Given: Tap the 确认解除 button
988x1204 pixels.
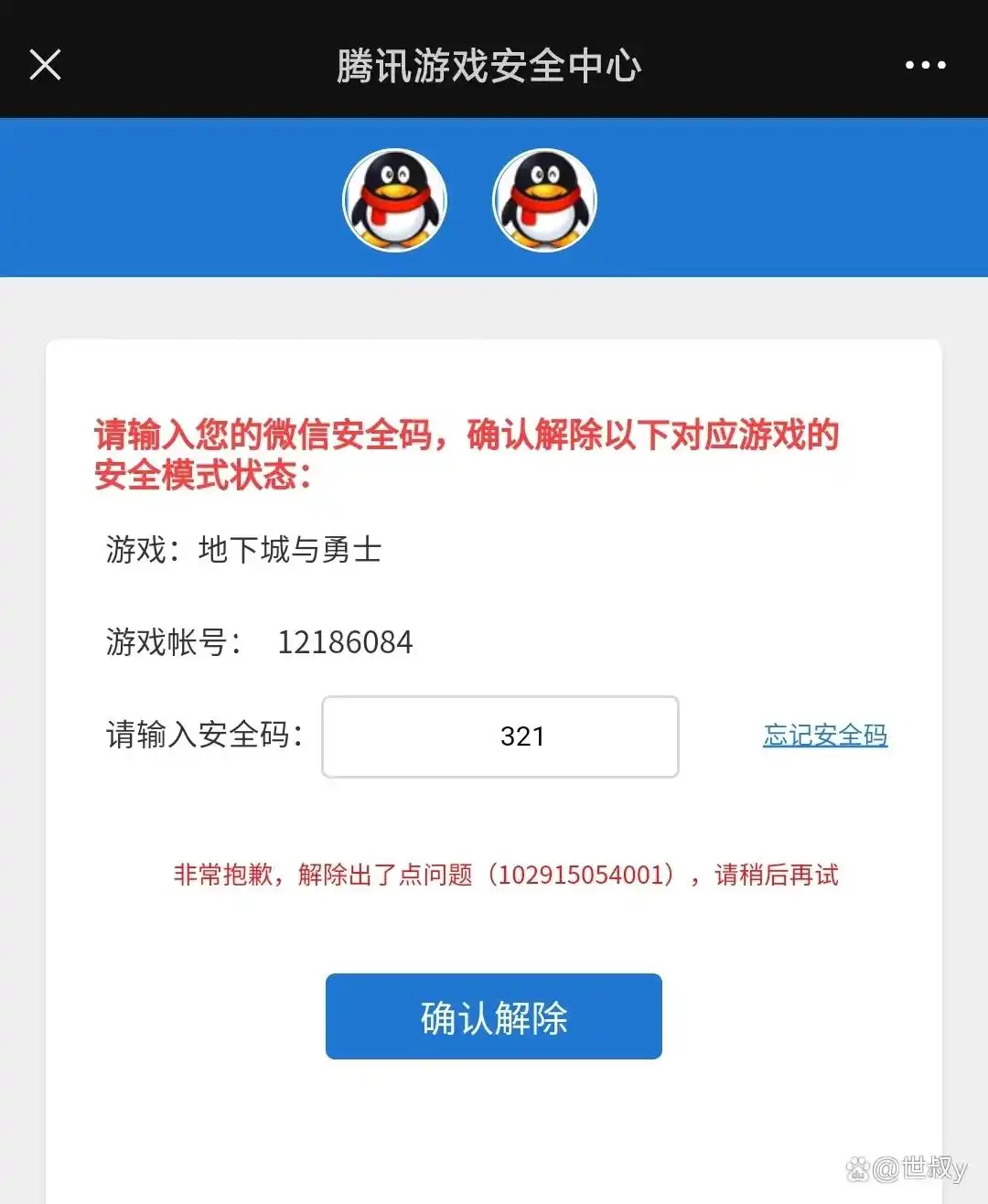Looking at the screenshot, I should coord(493,1016).
